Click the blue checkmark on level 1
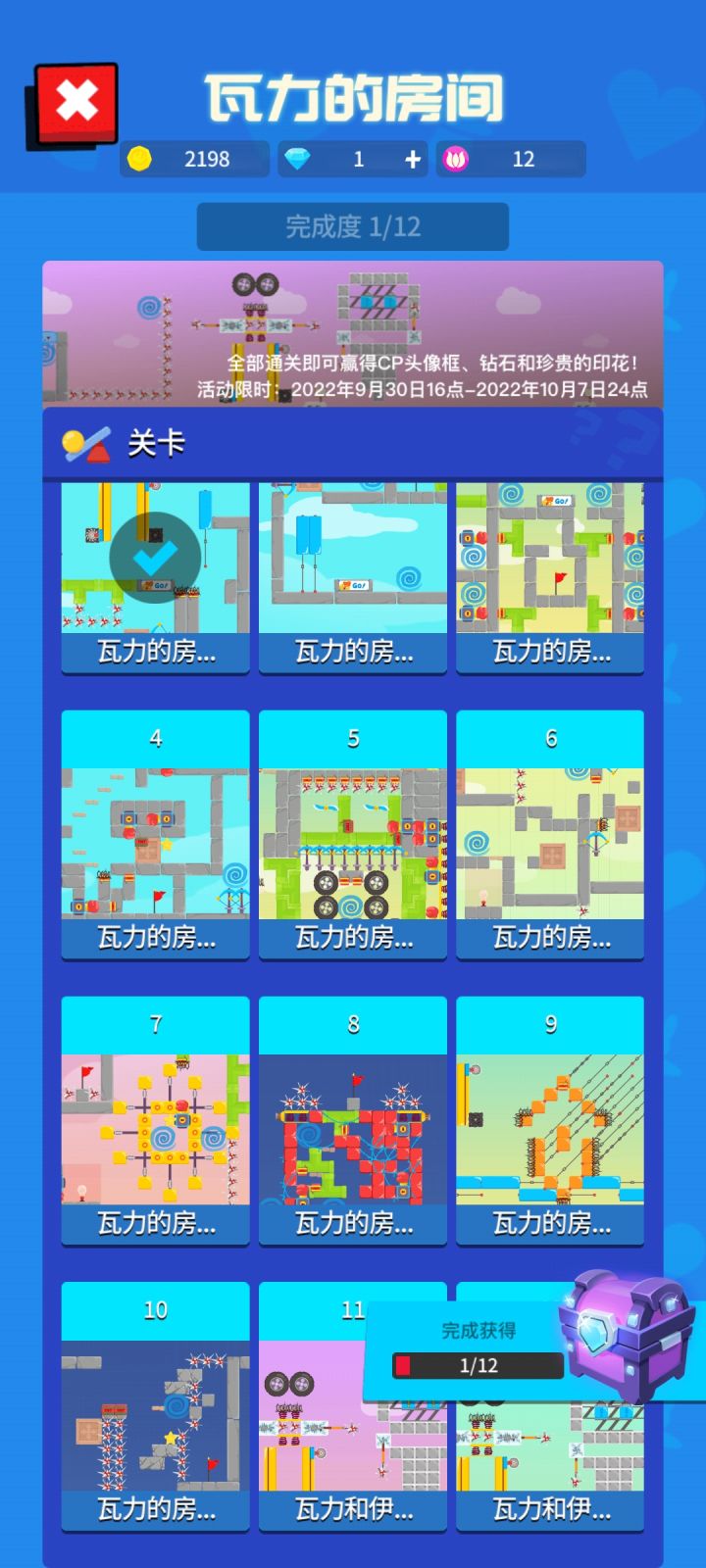706x1568 pixels. tap(155, 557)
